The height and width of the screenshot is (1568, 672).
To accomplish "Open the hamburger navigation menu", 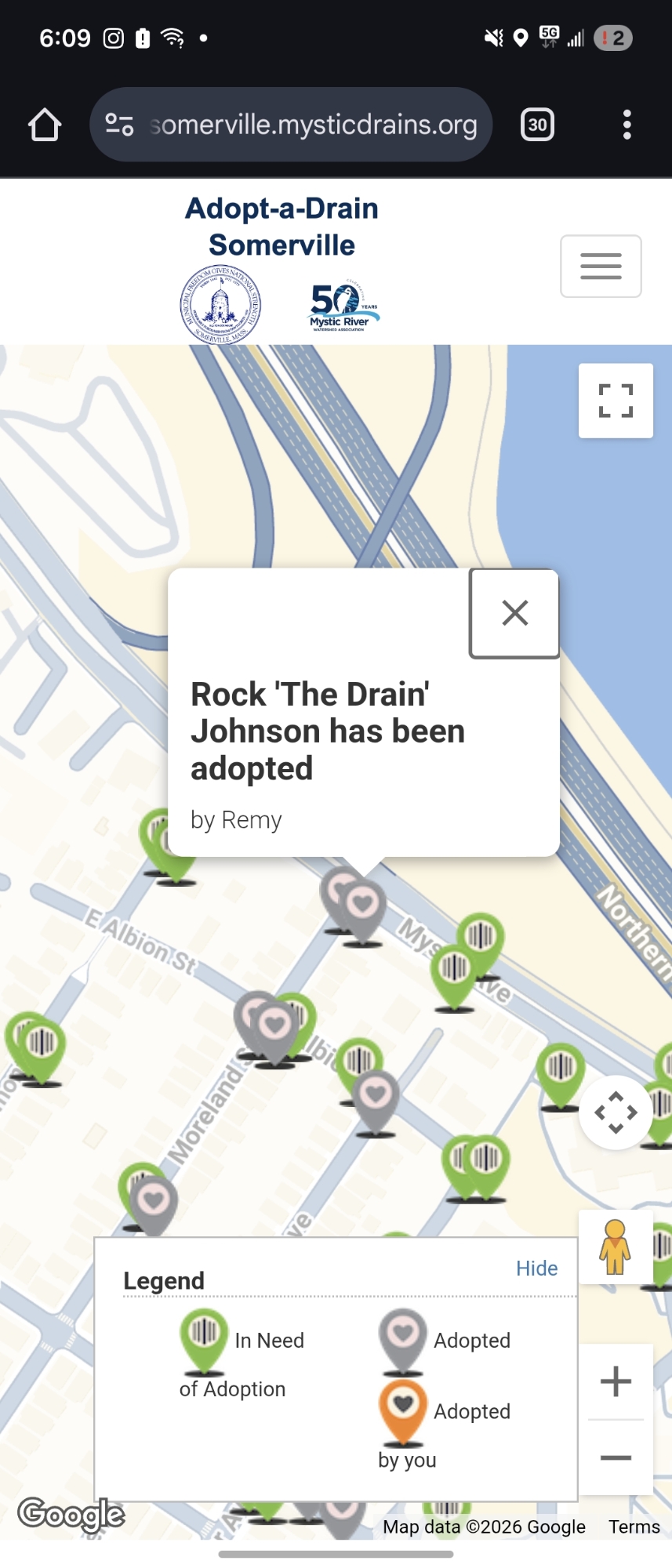I will (x=601, y=267).
